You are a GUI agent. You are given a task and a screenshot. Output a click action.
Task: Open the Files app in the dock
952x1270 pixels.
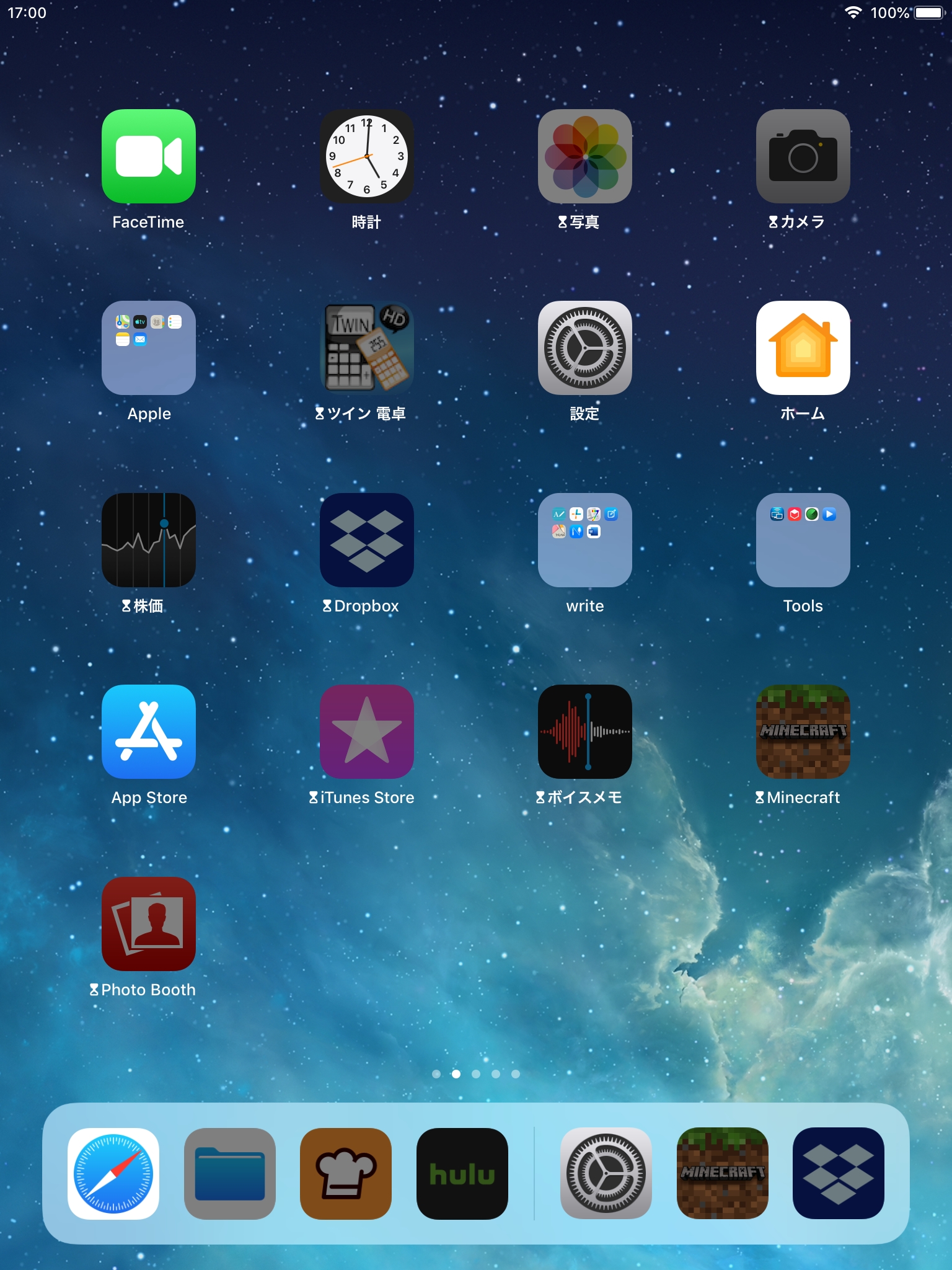tap(230, 1174)
